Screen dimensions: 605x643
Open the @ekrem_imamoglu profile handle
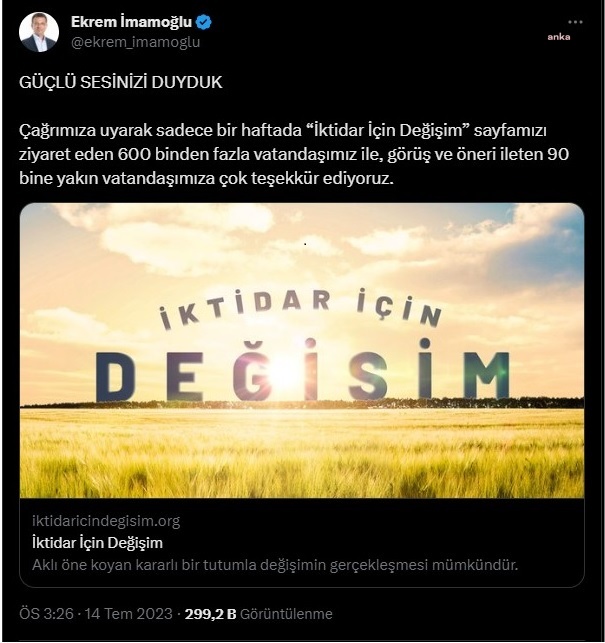tap(135, 42)
